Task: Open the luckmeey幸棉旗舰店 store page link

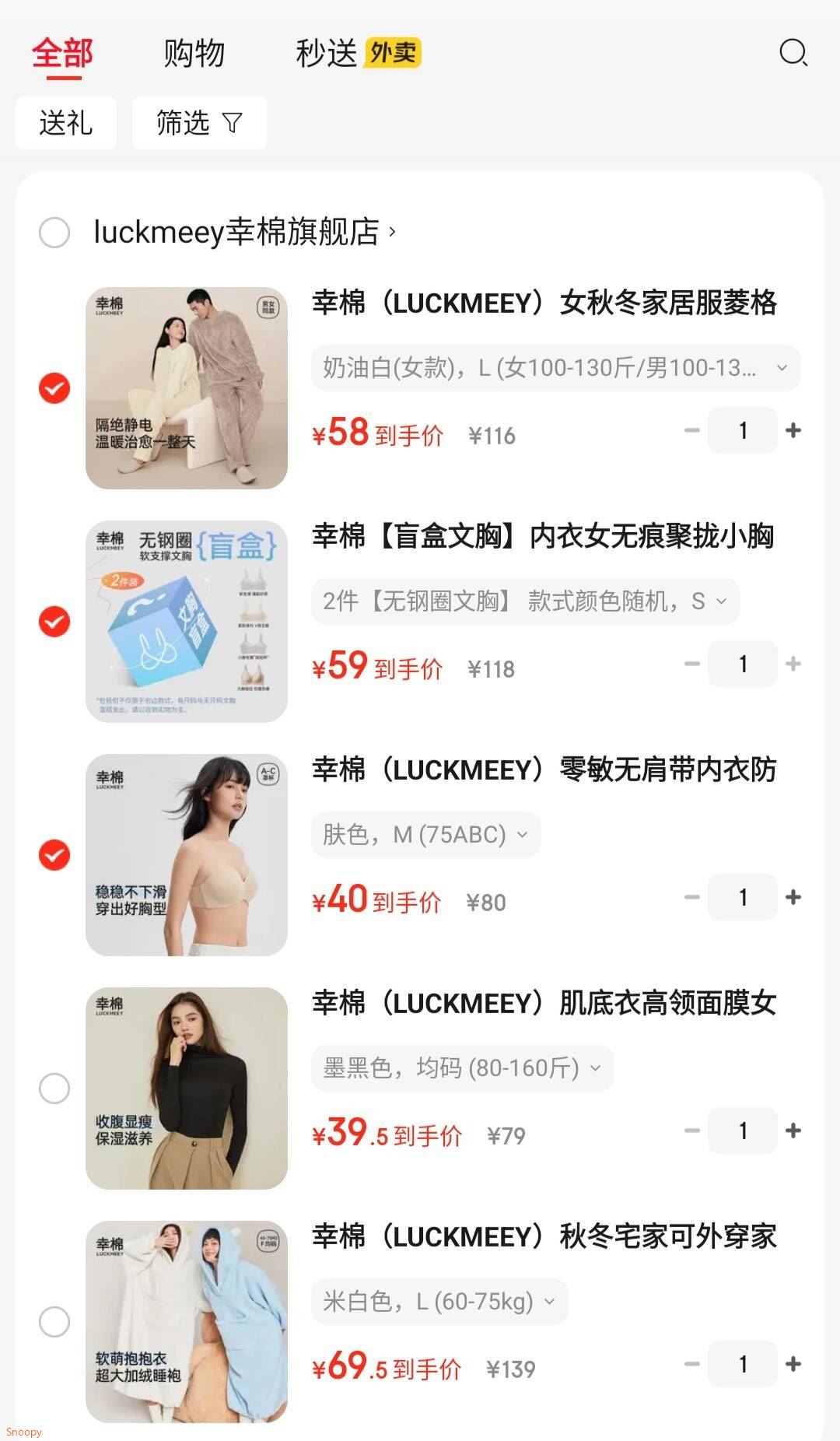Action: 241,233
